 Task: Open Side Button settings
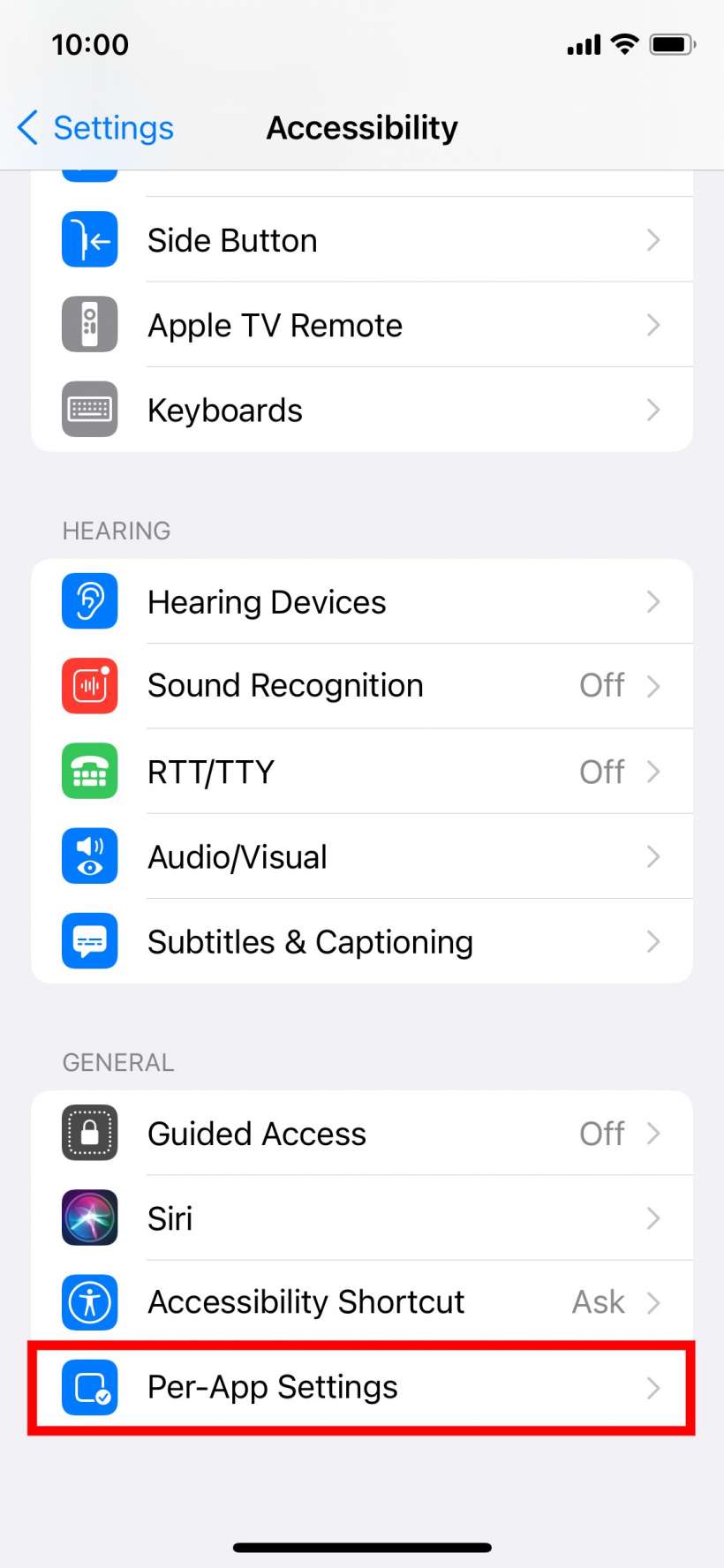[362, 240]
